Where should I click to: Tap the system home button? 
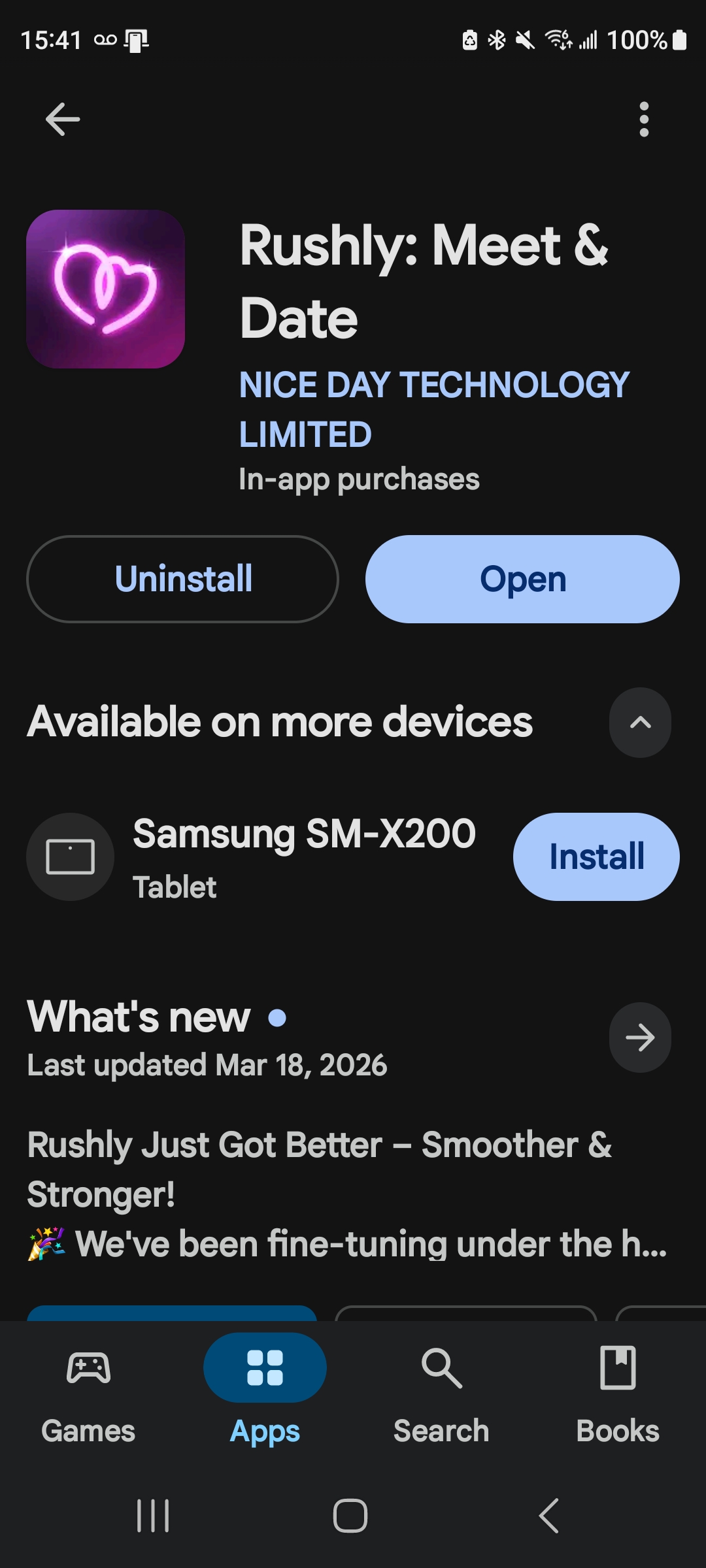point(350,1516)
